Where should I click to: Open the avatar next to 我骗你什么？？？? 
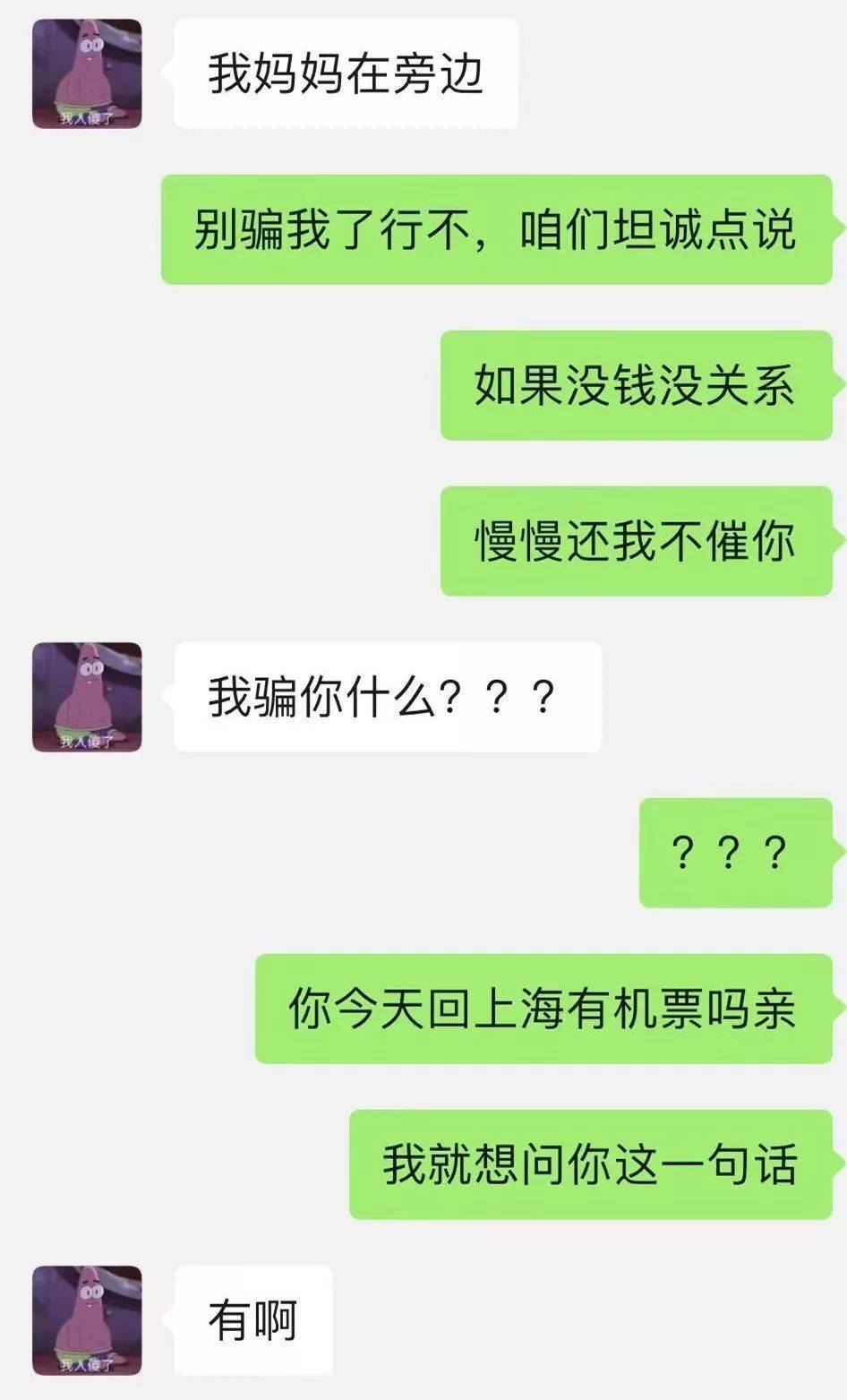tap(87, 697)
